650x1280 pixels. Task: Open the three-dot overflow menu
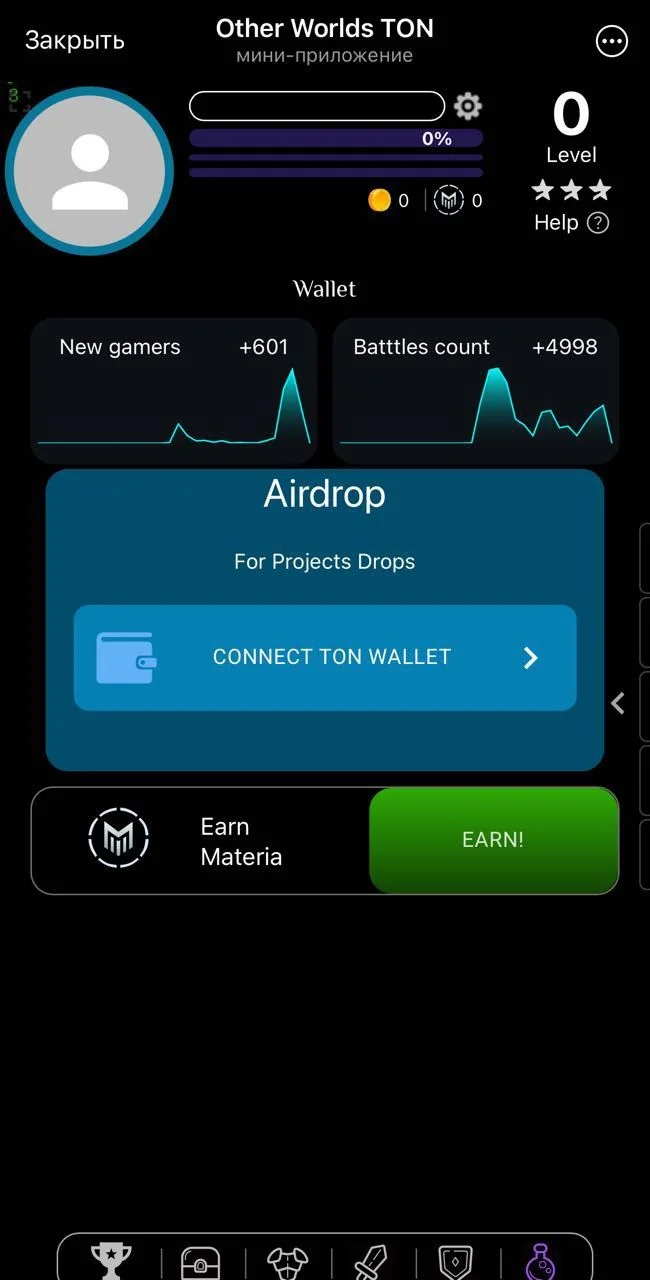(x=611, y=41)
